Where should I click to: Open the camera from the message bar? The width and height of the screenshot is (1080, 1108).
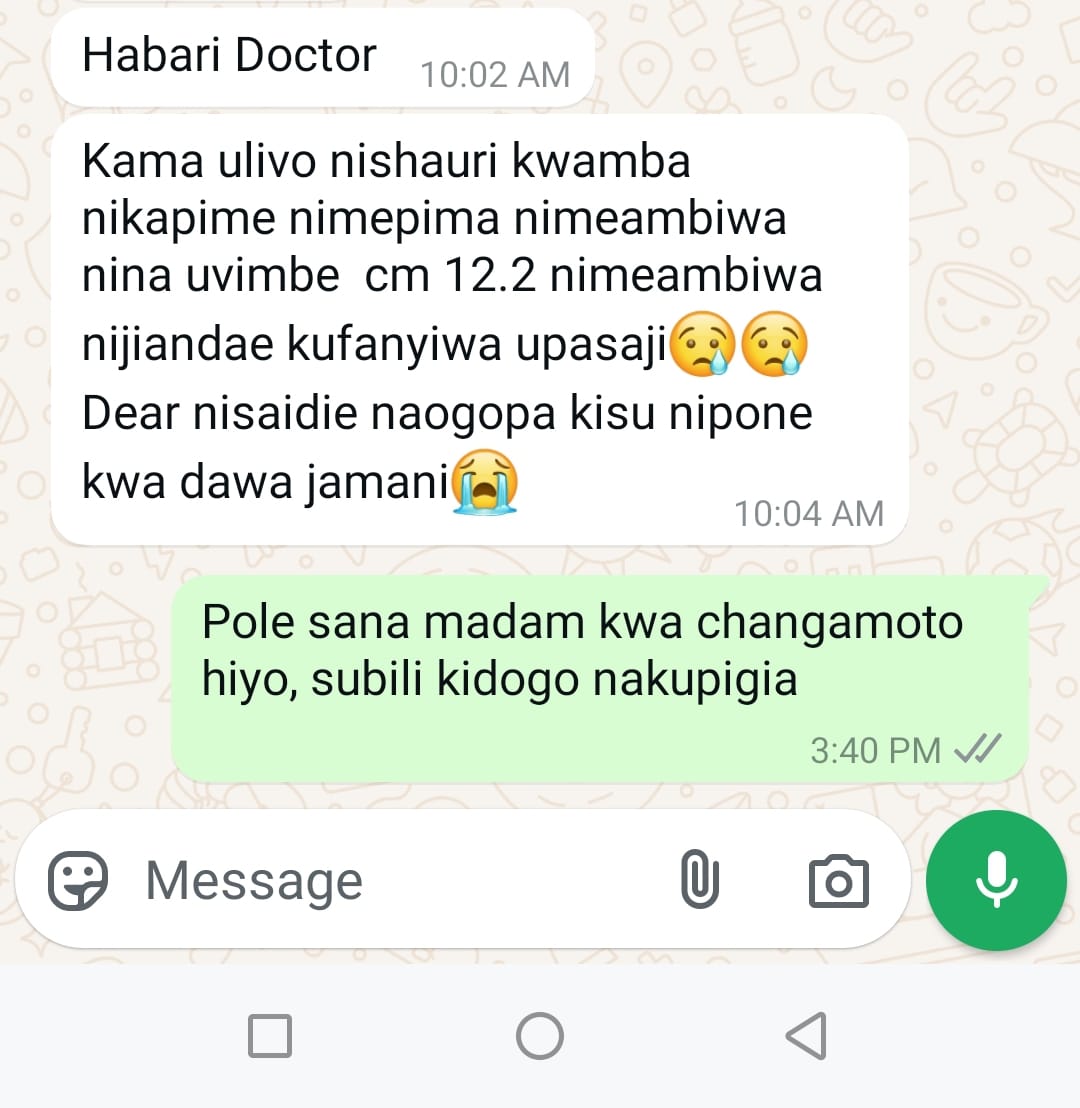click(x=838, y=881)
